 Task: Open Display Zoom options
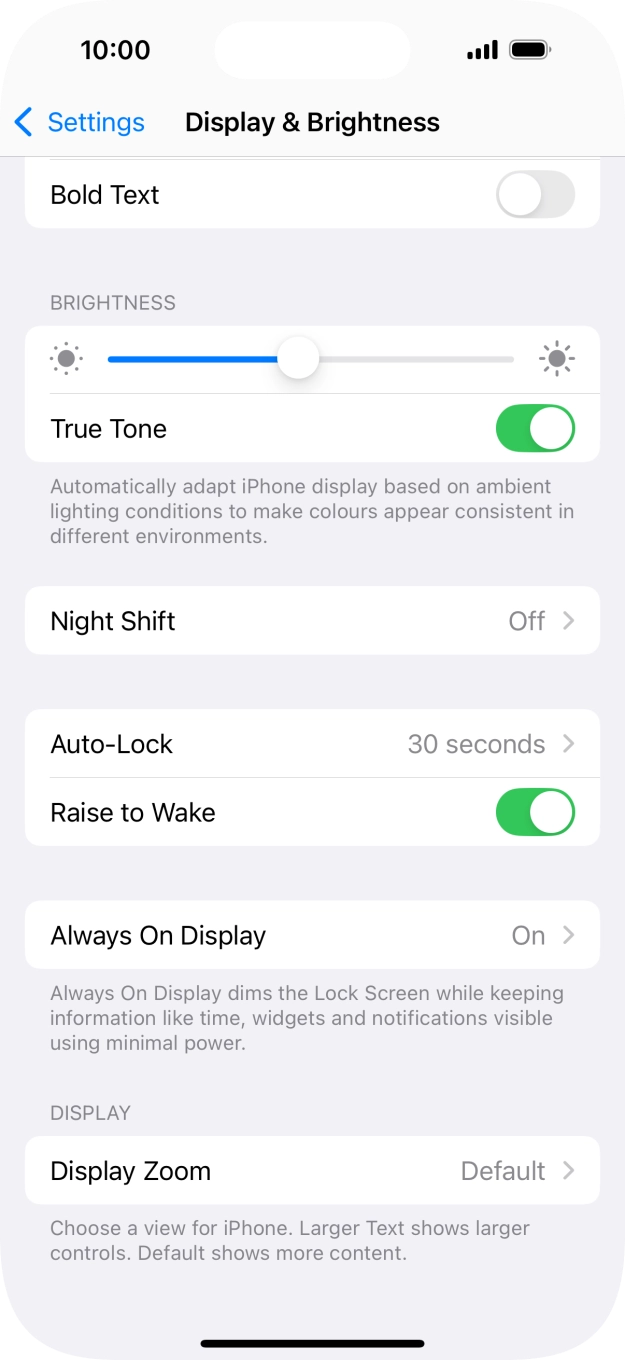[312, 1171]
